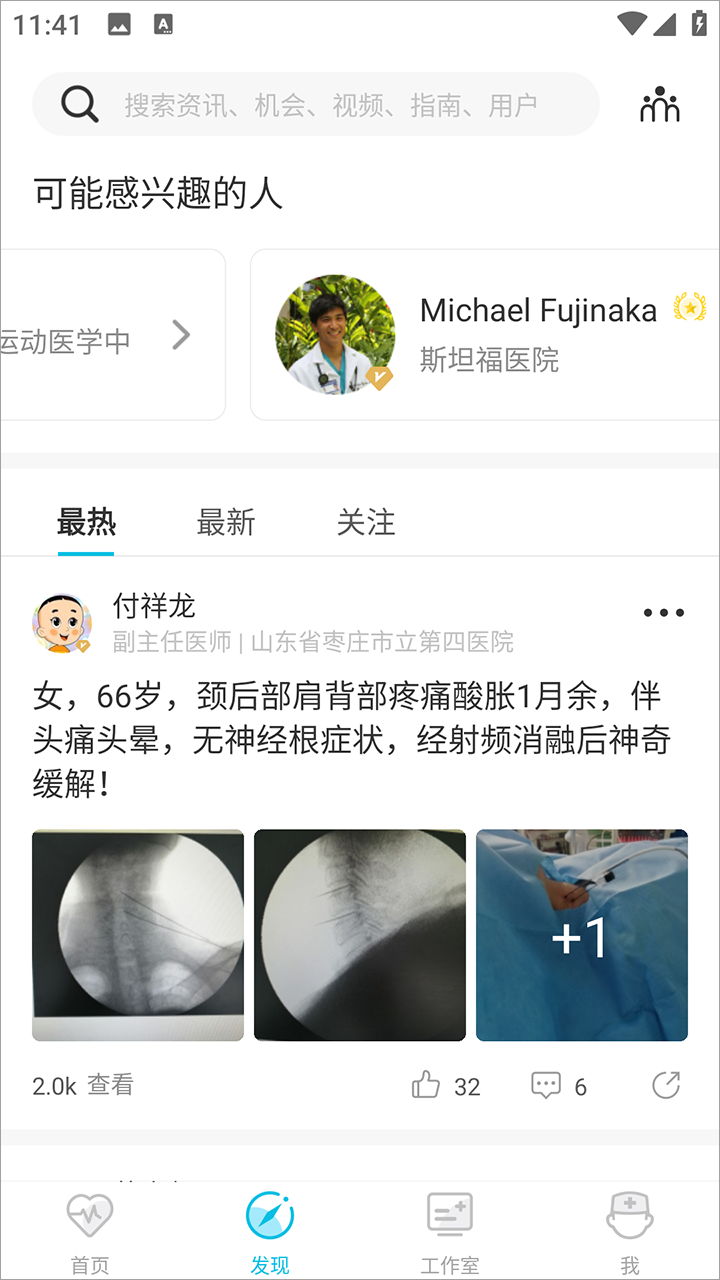Switch to the 我 tab
This screenshot has width=720, height=1280.
tap(630, 1234)
